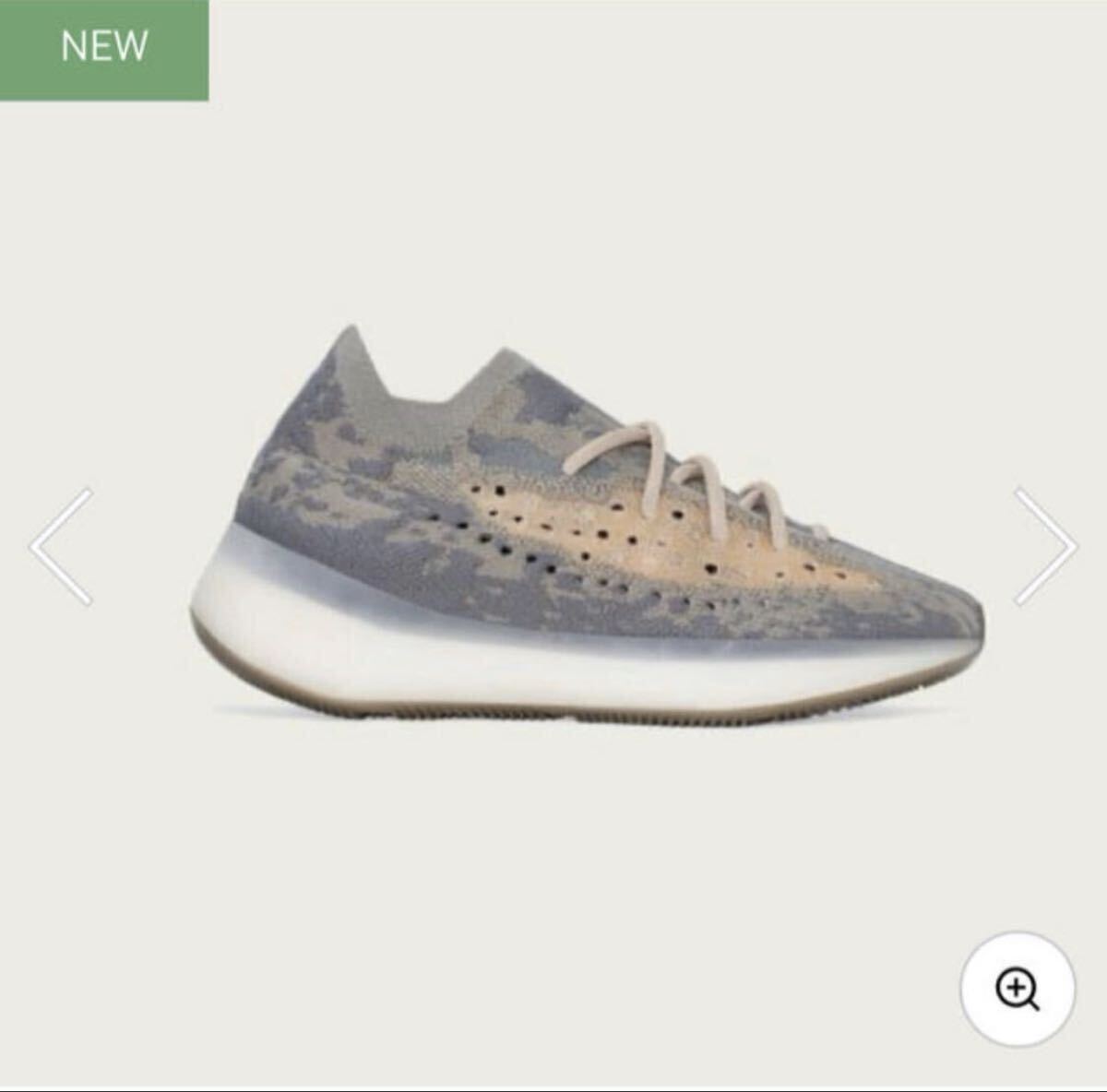Image resolution: width=1107 pixels, height=1092 pixels.
Task: Show the previous product image
Action: (62, 546)
